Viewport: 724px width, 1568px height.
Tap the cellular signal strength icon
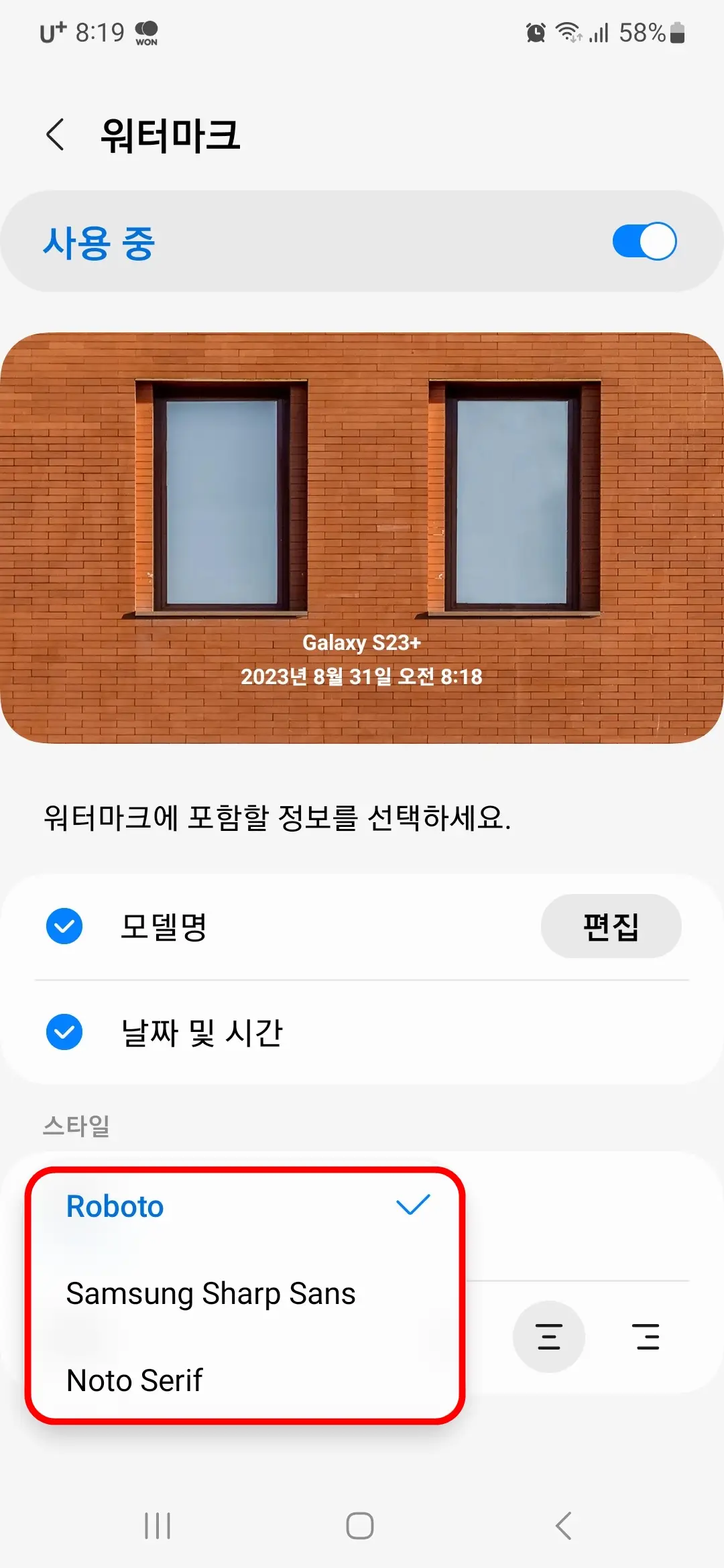coord(599,33)
